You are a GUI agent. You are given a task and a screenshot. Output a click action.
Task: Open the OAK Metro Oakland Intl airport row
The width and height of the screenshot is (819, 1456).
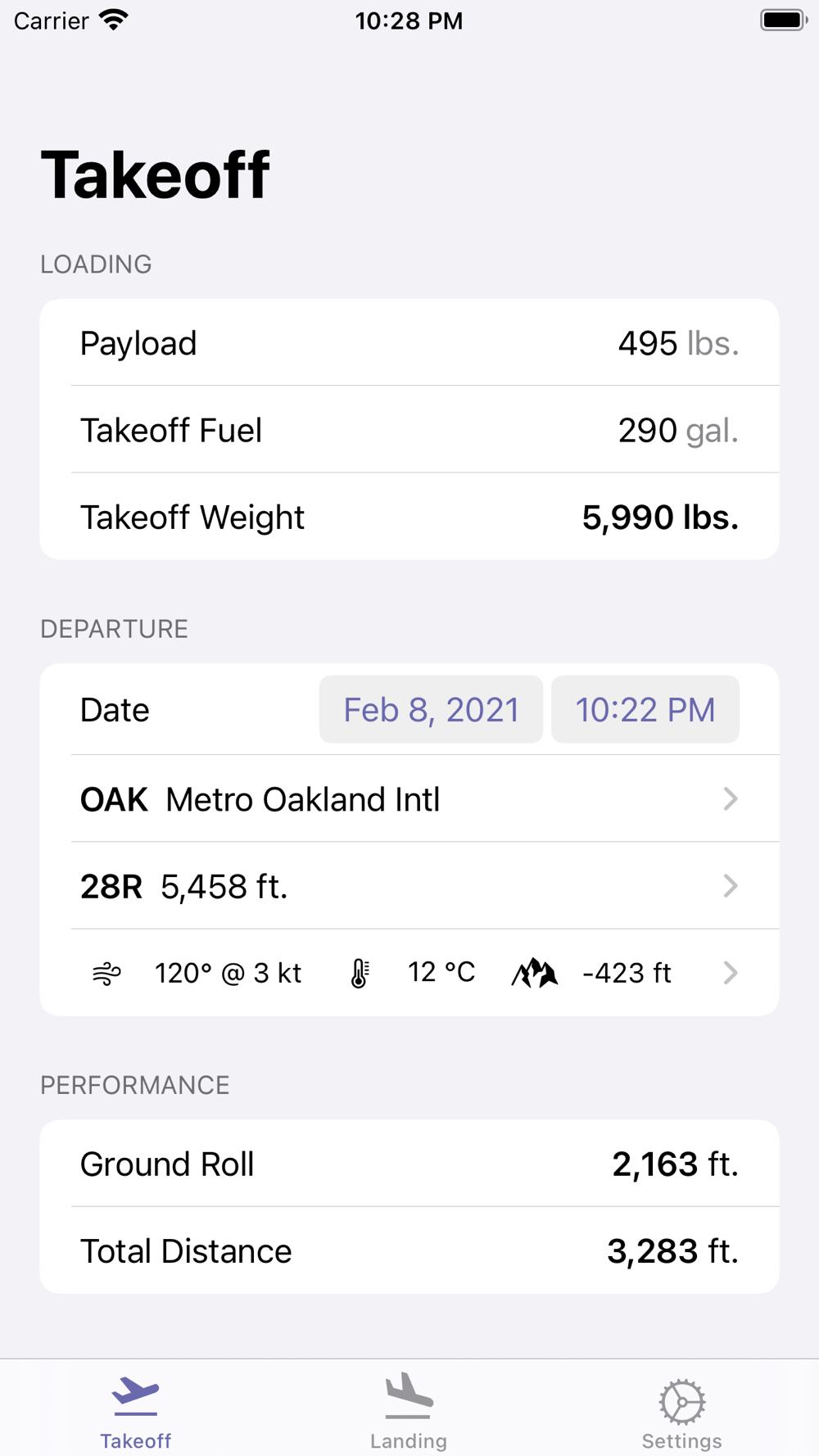pos(409,799)
